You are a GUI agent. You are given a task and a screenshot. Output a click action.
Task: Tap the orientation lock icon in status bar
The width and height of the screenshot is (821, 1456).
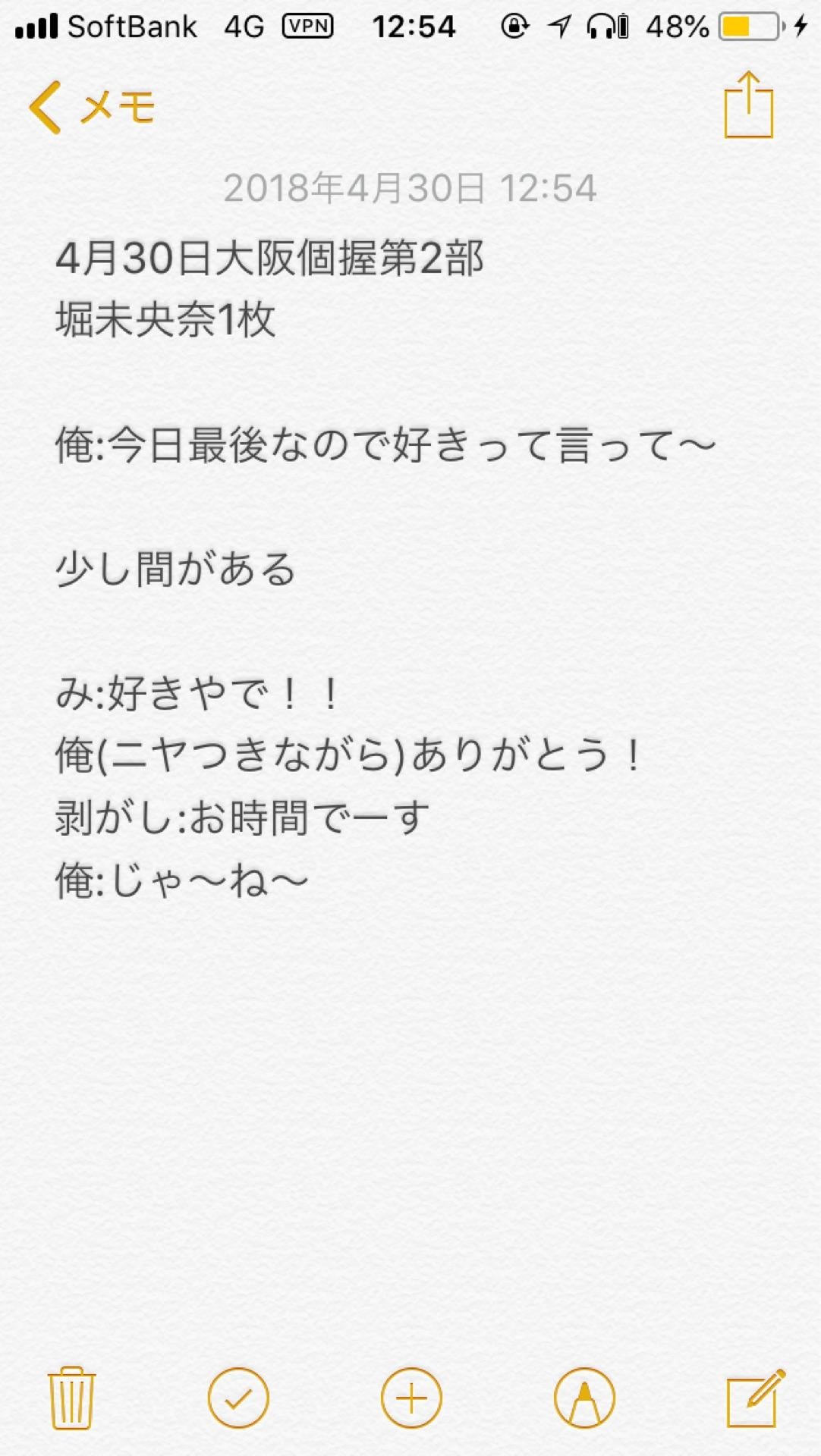[x=513, y=25]
